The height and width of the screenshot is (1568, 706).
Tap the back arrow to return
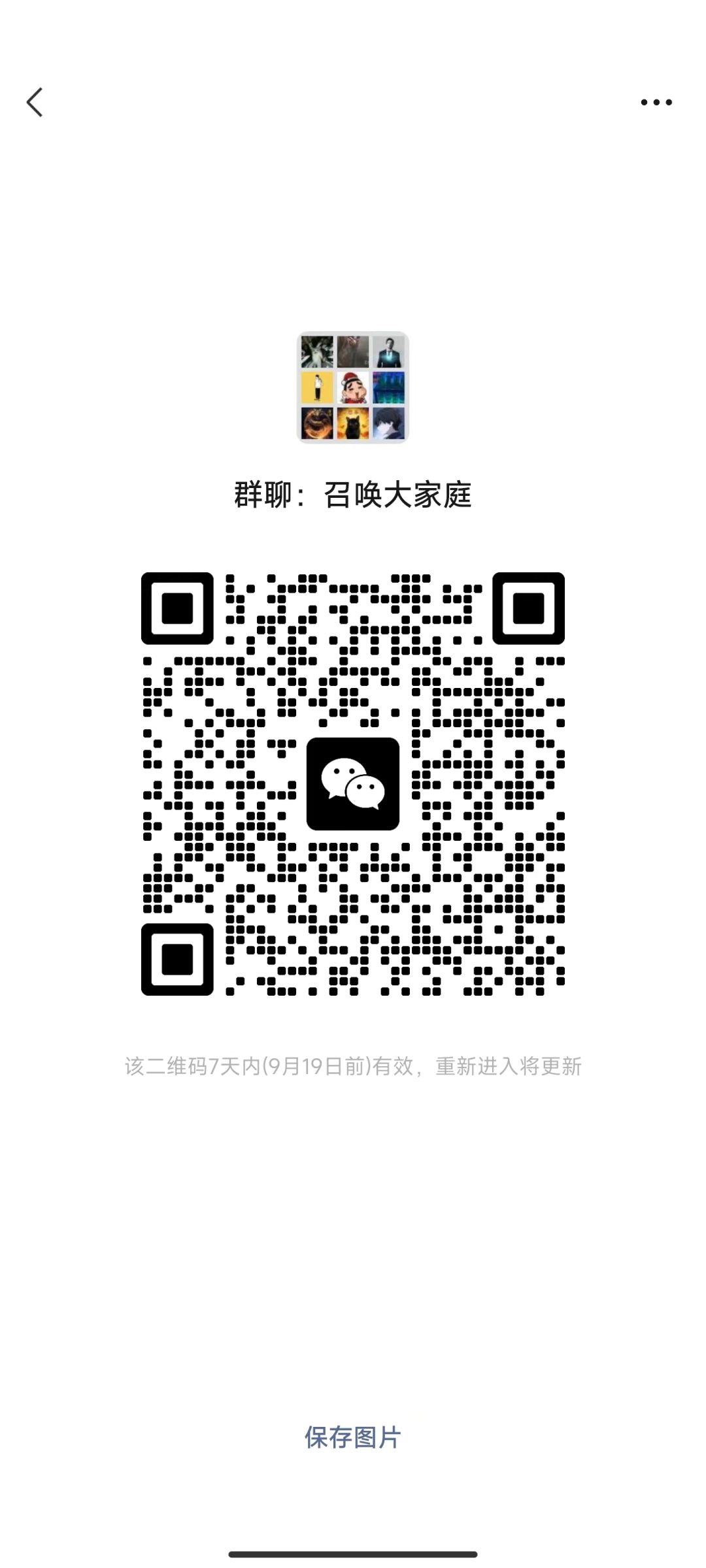point(35,102)
